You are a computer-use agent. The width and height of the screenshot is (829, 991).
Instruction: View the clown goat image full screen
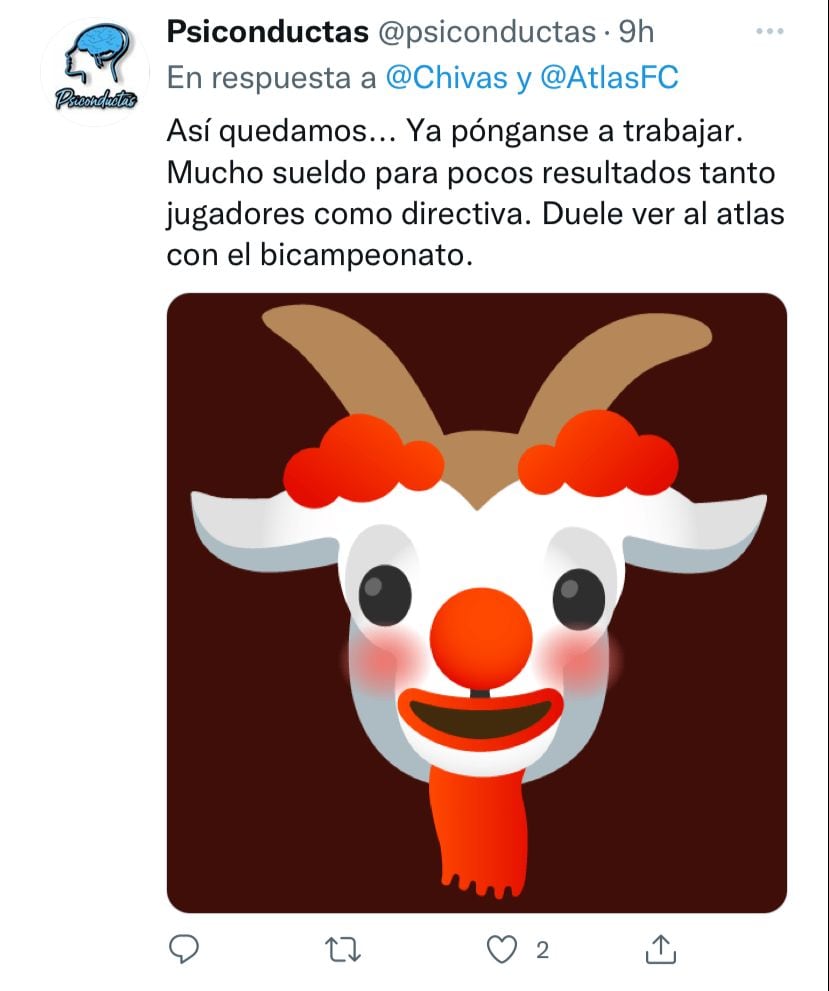(476, 603)
